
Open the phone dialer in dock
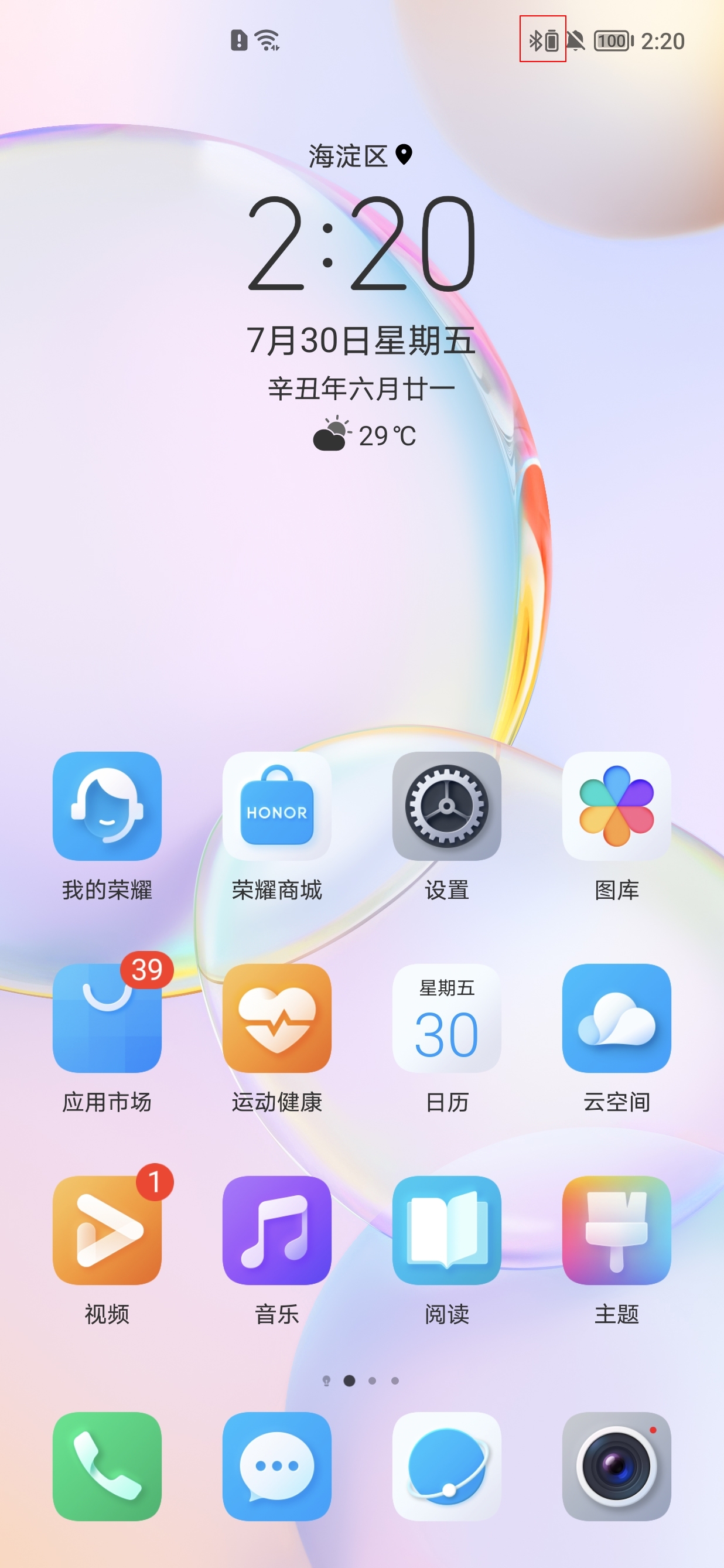point(107,1465)
